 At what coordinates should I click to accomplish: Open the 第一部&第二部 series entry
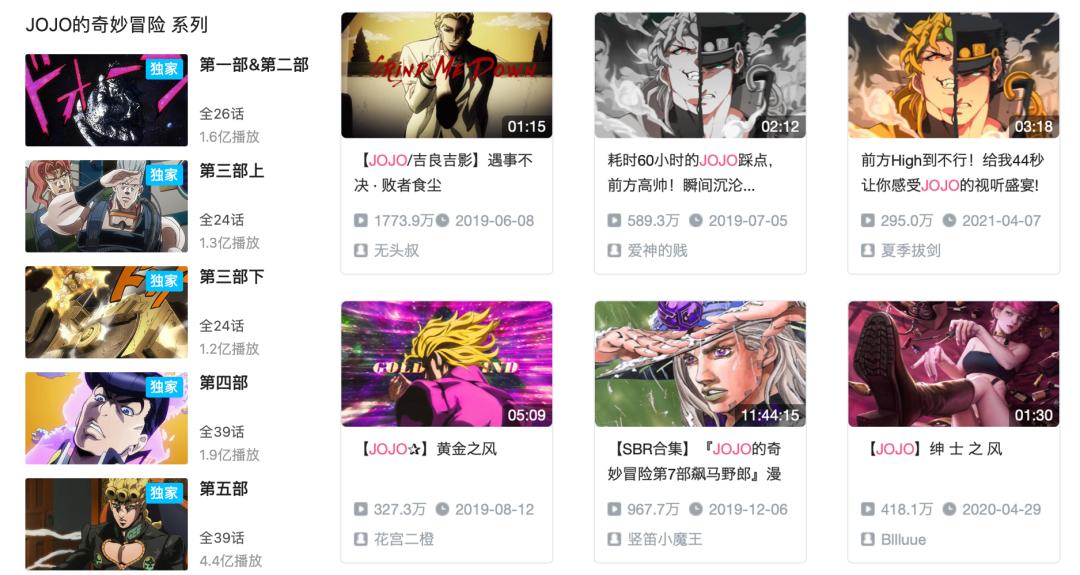106,100
